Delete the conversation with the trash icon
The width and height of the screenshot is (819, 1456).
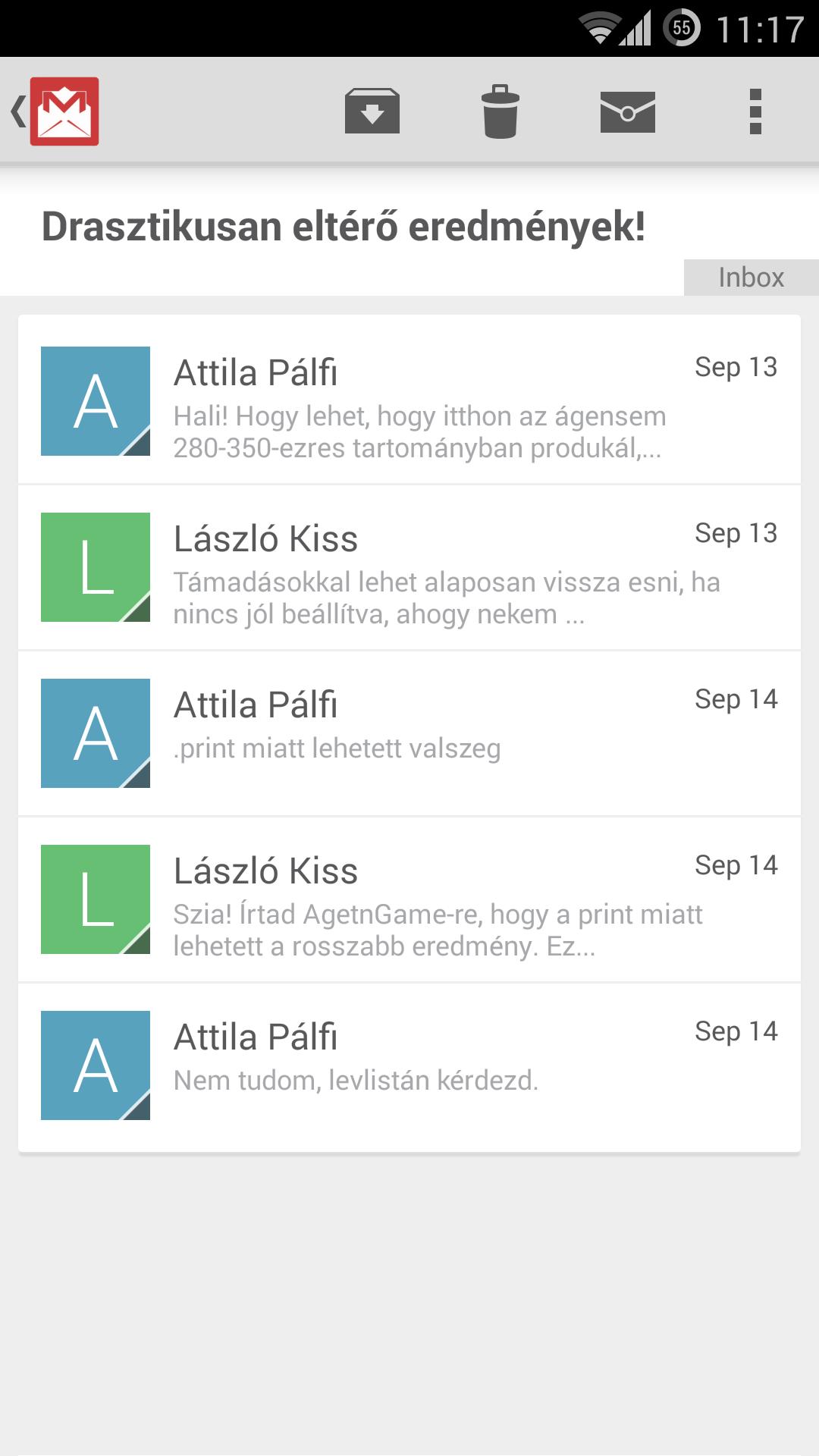click(x=500, y=111)
